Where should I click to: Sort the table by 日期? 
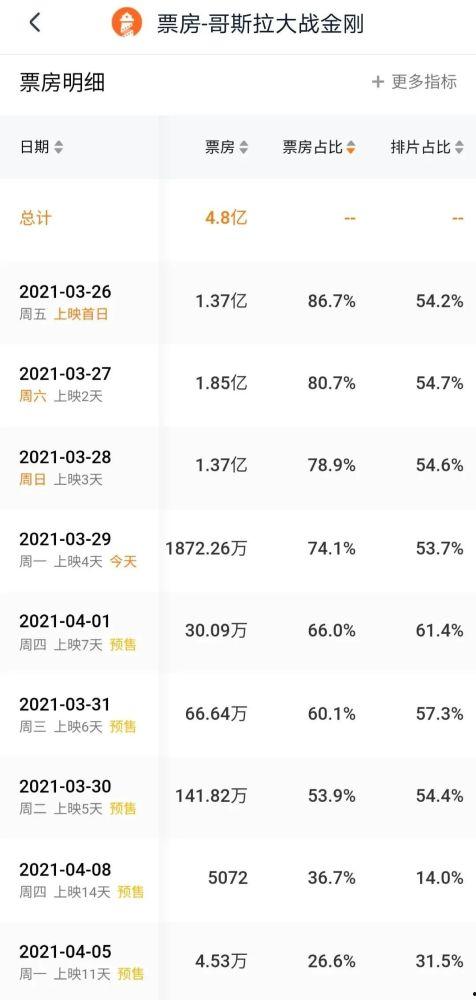click(x=41, y=147)
